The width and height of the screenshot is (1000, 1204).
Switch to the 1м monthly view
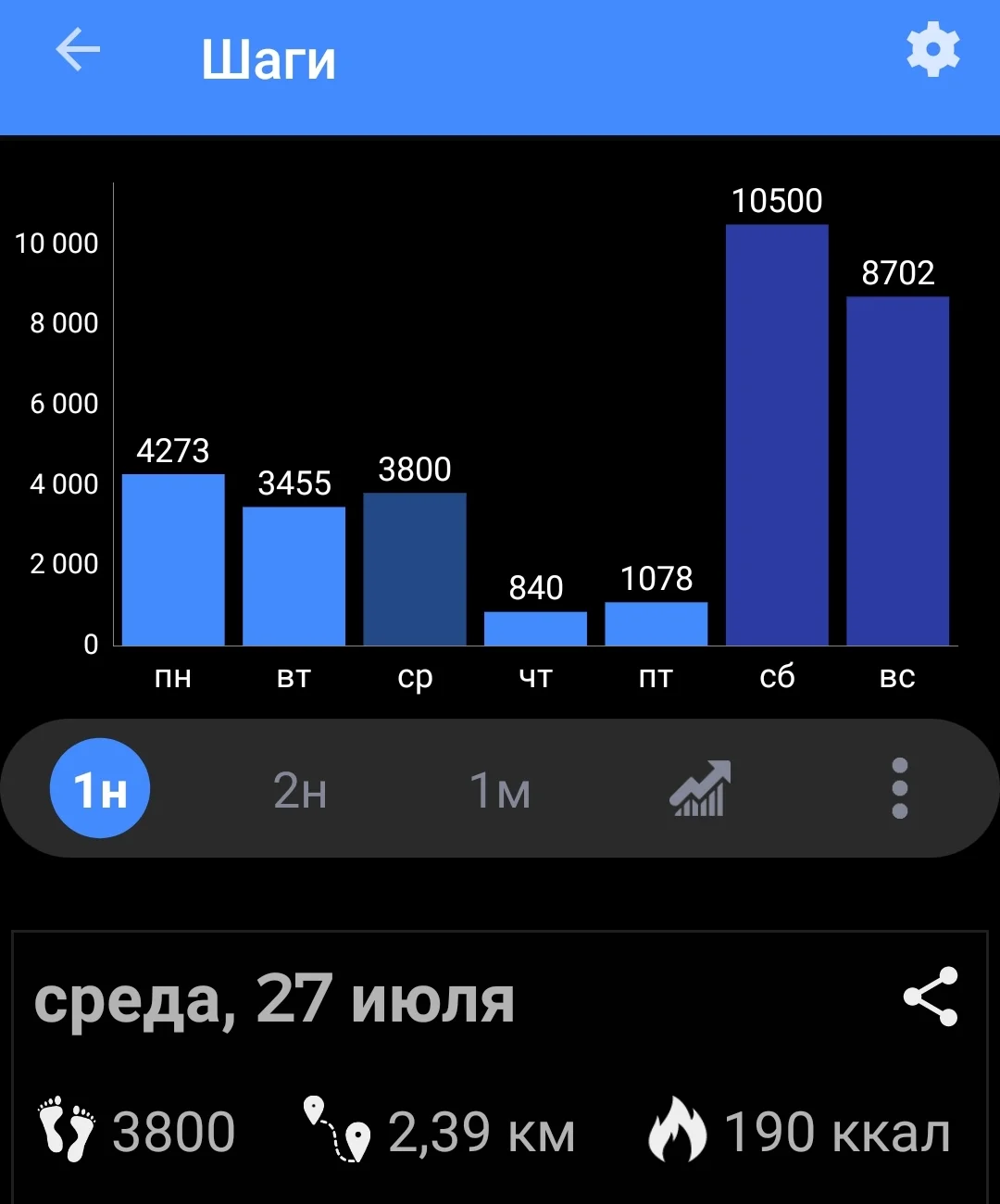pos(500,790)
